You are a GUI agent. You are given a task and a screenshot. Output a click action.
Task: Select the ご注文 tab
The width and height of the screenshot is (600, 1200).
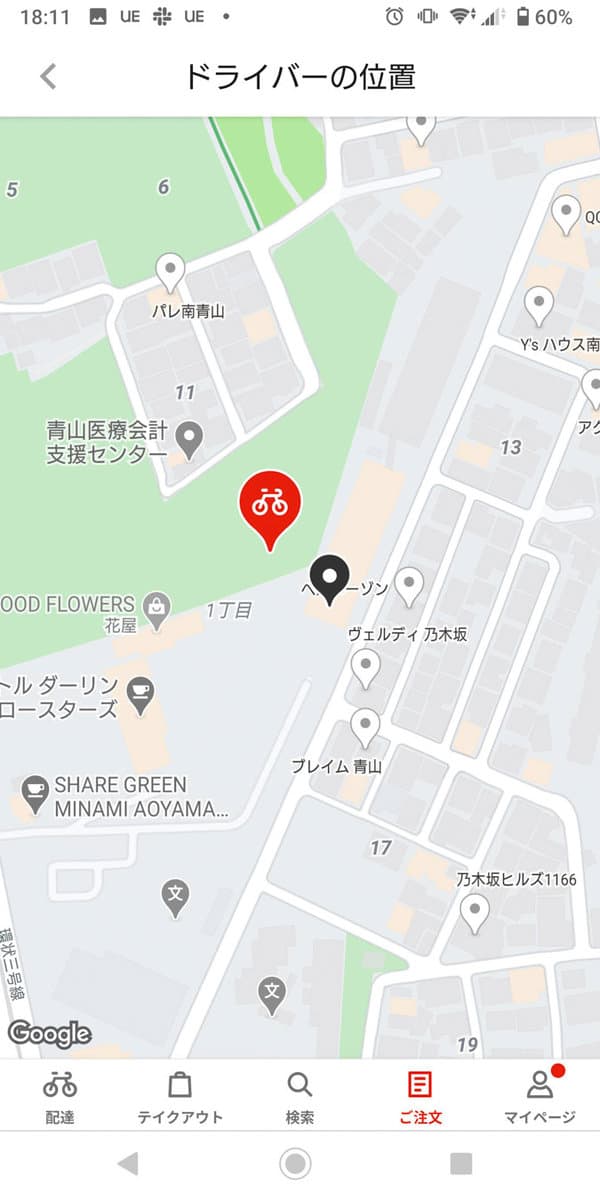point(420,1096)
